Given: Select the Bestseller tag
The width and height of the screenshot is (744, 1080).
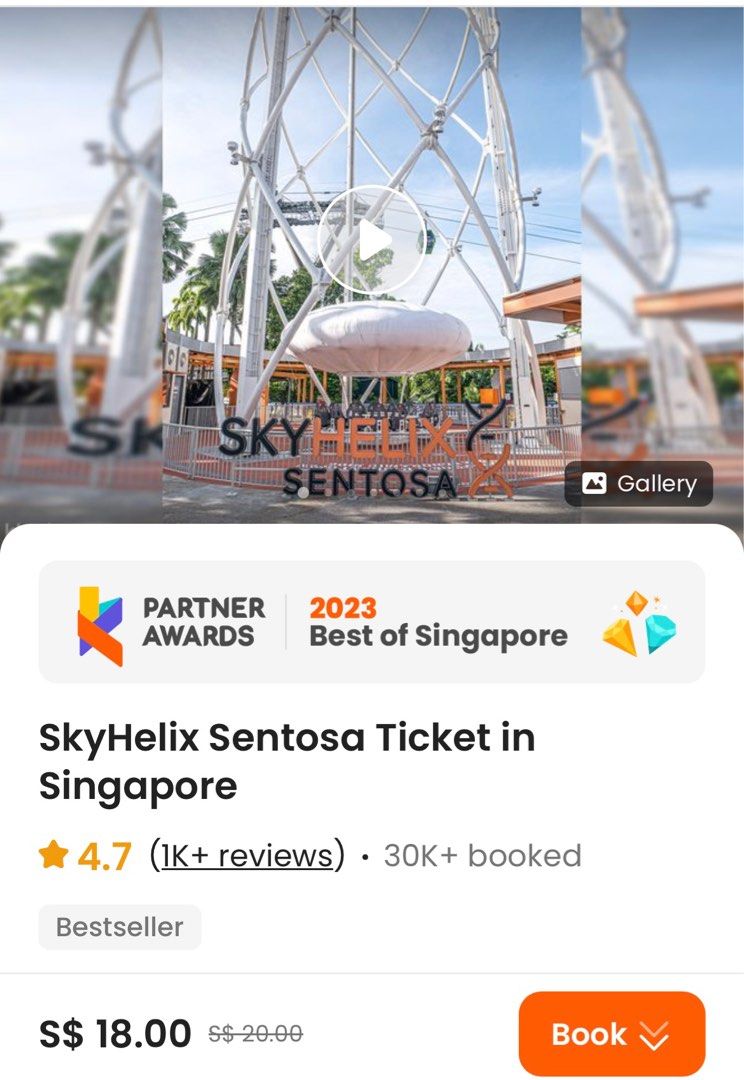Looking at the screenshot, I should 119,927.
